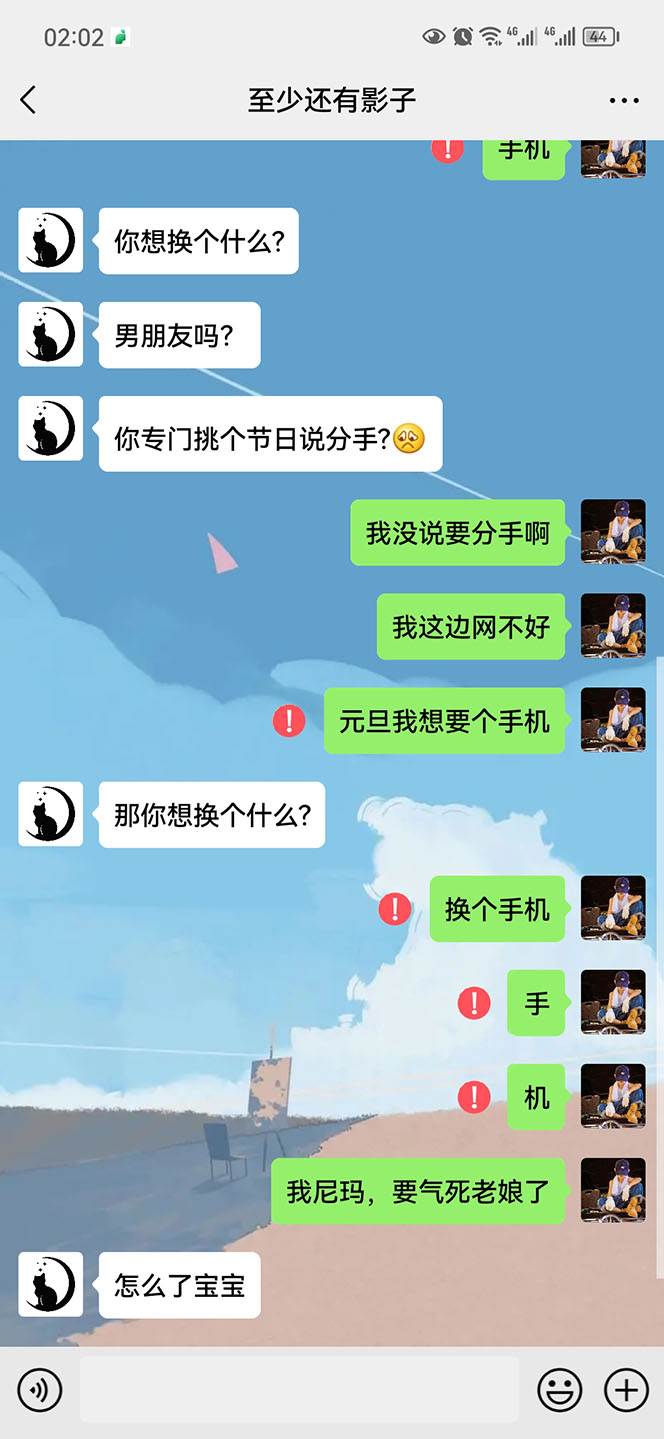
Task: Open the chat overflow menu
Action: click(x=624, y=101)
